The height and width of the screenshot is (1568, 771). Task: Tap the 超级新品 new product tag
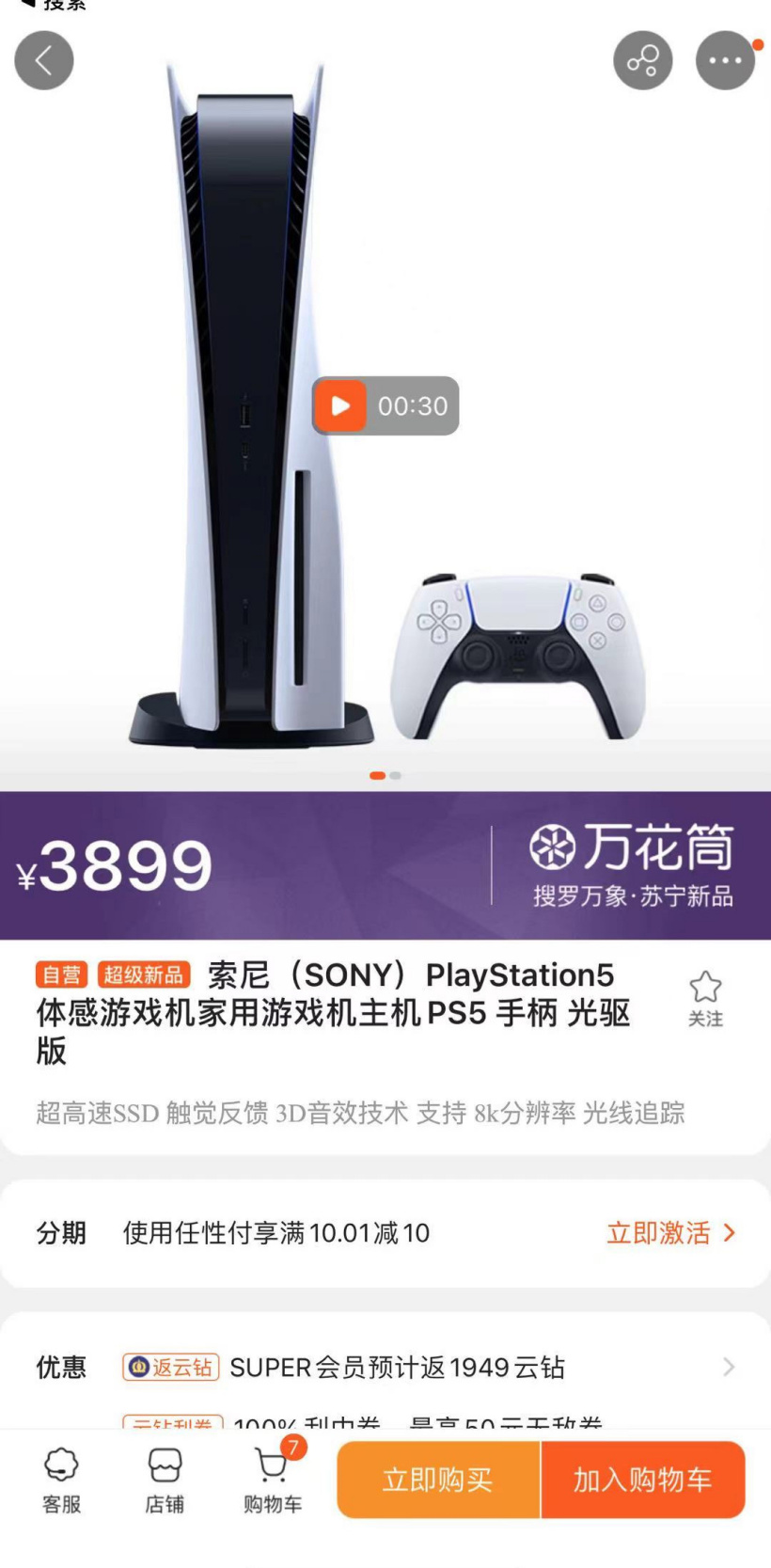point(141,974)
